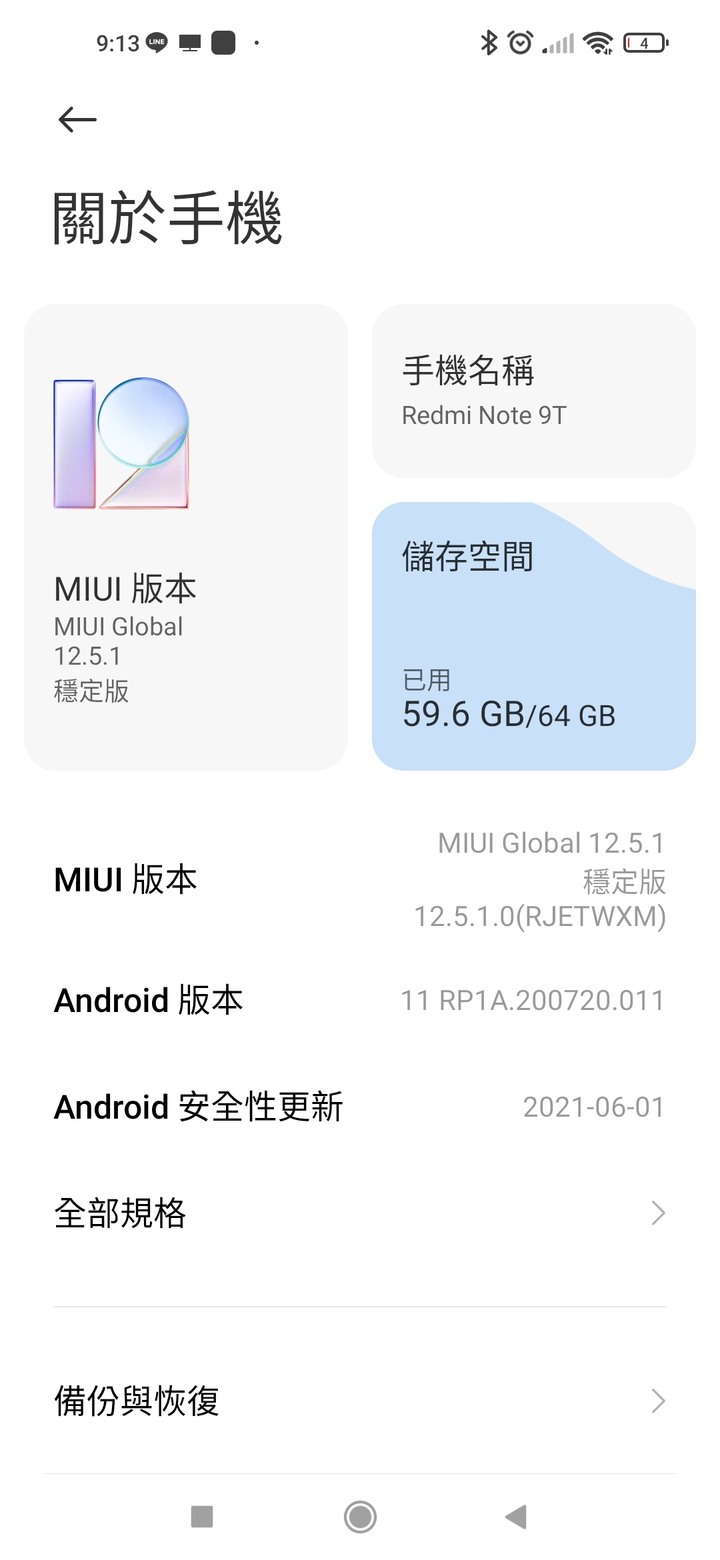
Task: Go back using the top arrow
Action: tap(77, 120)
